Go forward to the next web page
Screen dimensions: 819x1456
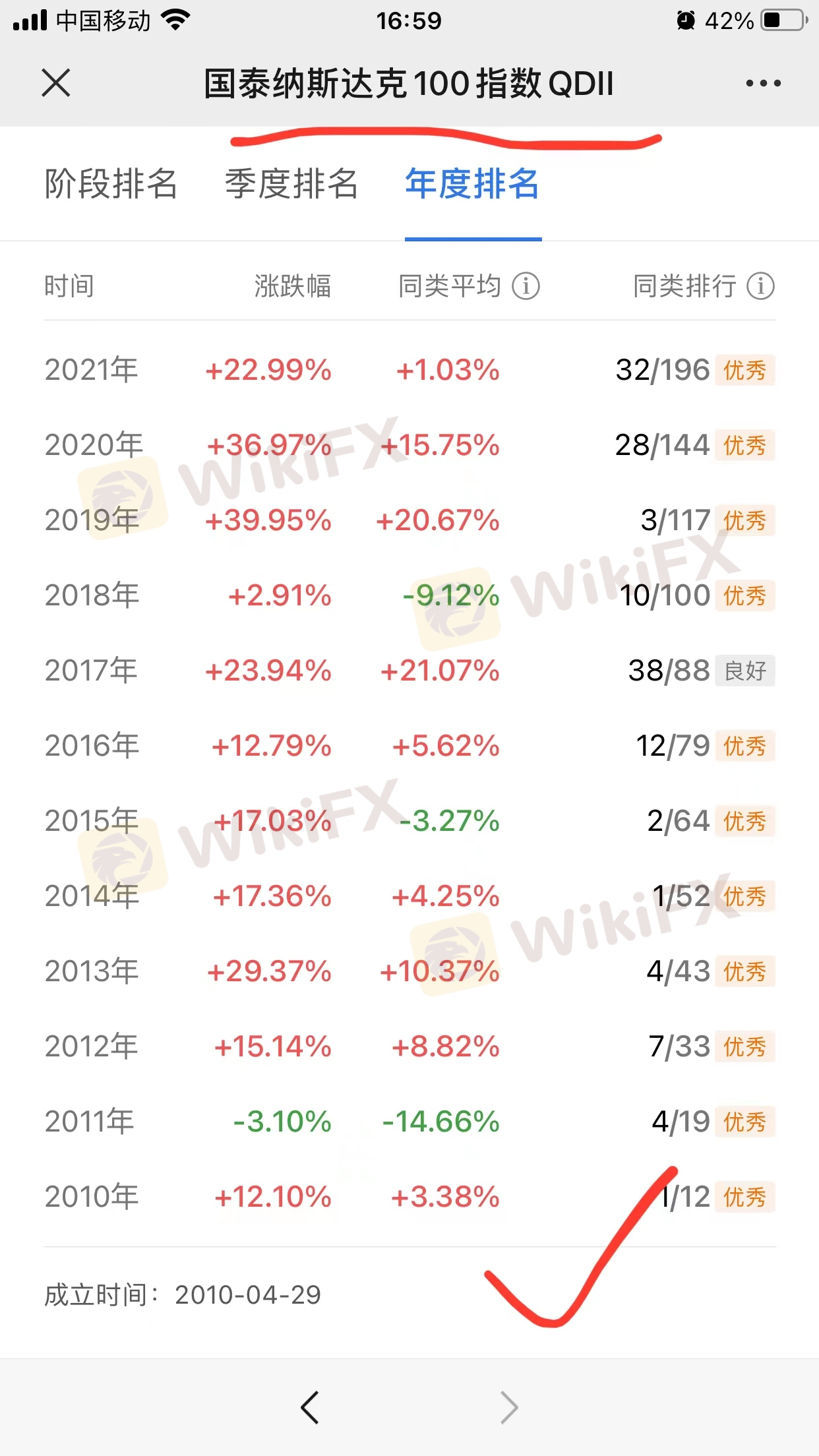click(x=508, y=1407)
